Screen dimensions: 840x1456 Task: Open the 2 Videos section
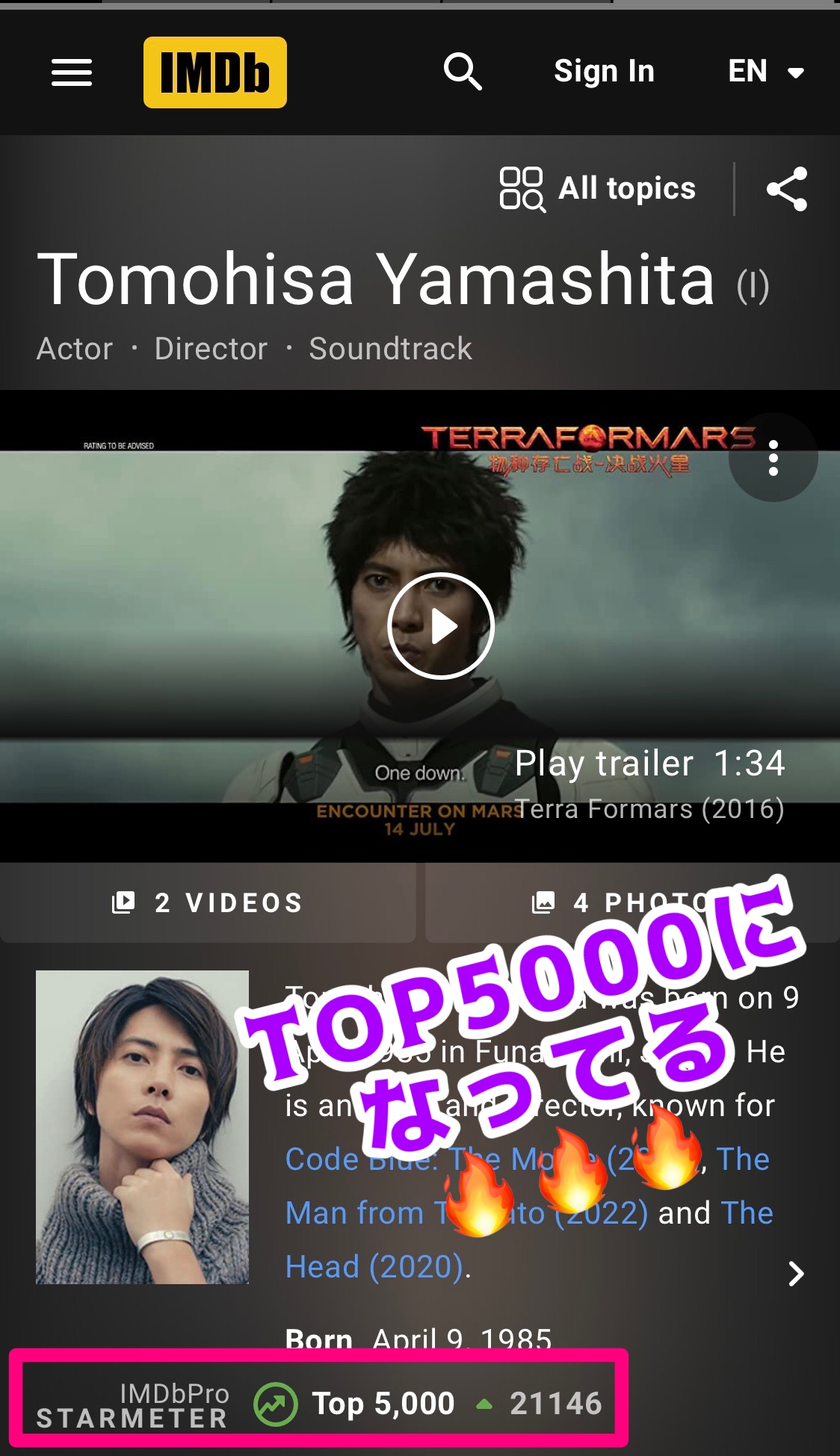click(x=208, y=902)
